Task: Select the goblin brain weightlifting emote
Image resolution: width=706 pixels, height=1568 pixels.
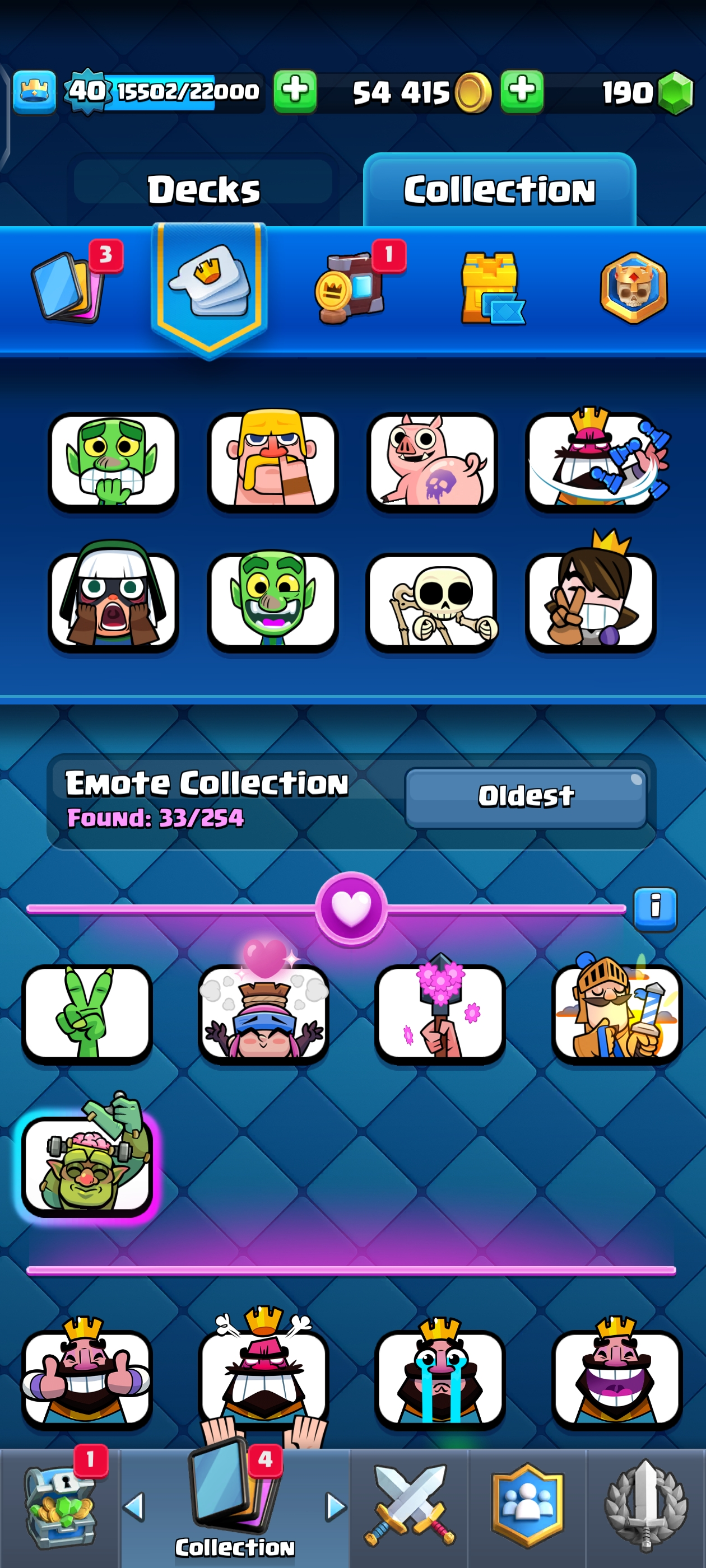Action: (87, 1164)
